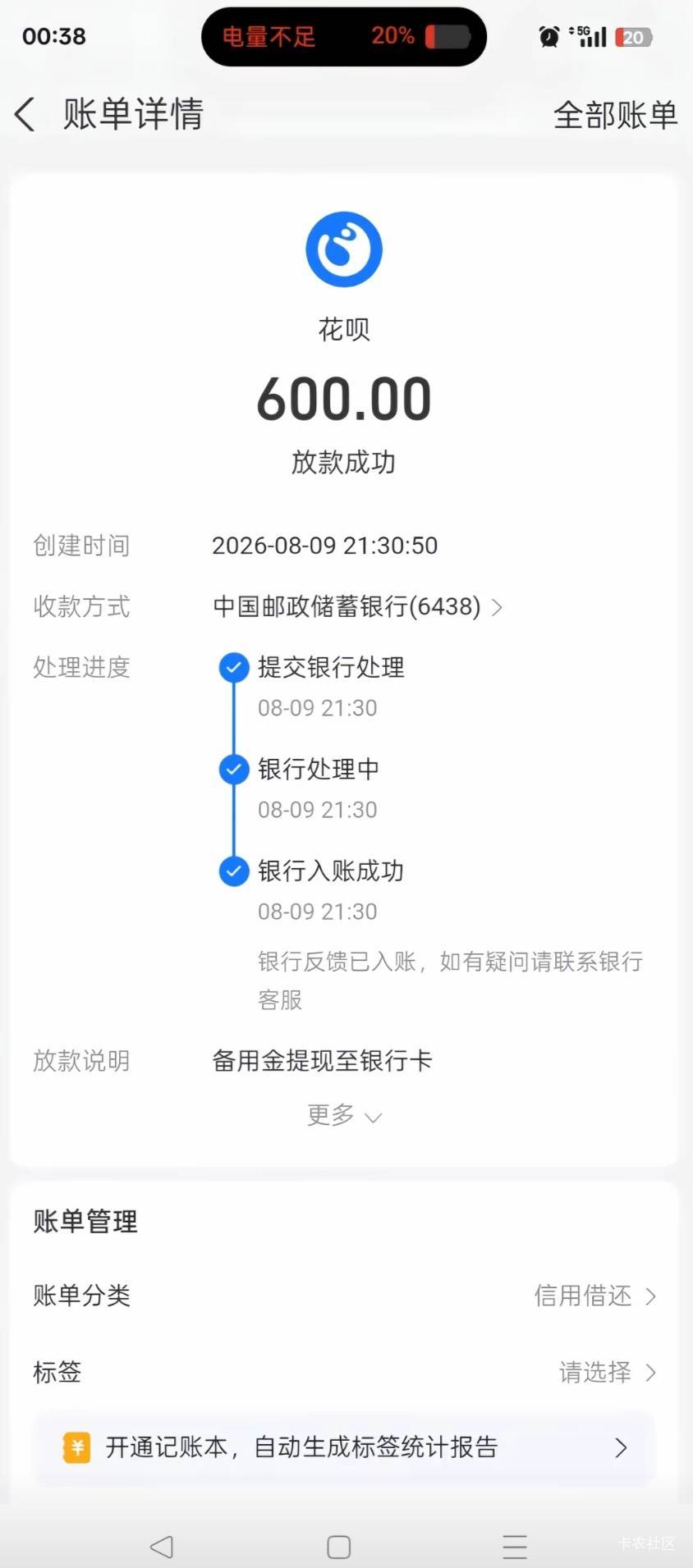This screenshot has height=1568, width=693.
Task: Open the 开通记账本 banner
Action: [345, 1447]
